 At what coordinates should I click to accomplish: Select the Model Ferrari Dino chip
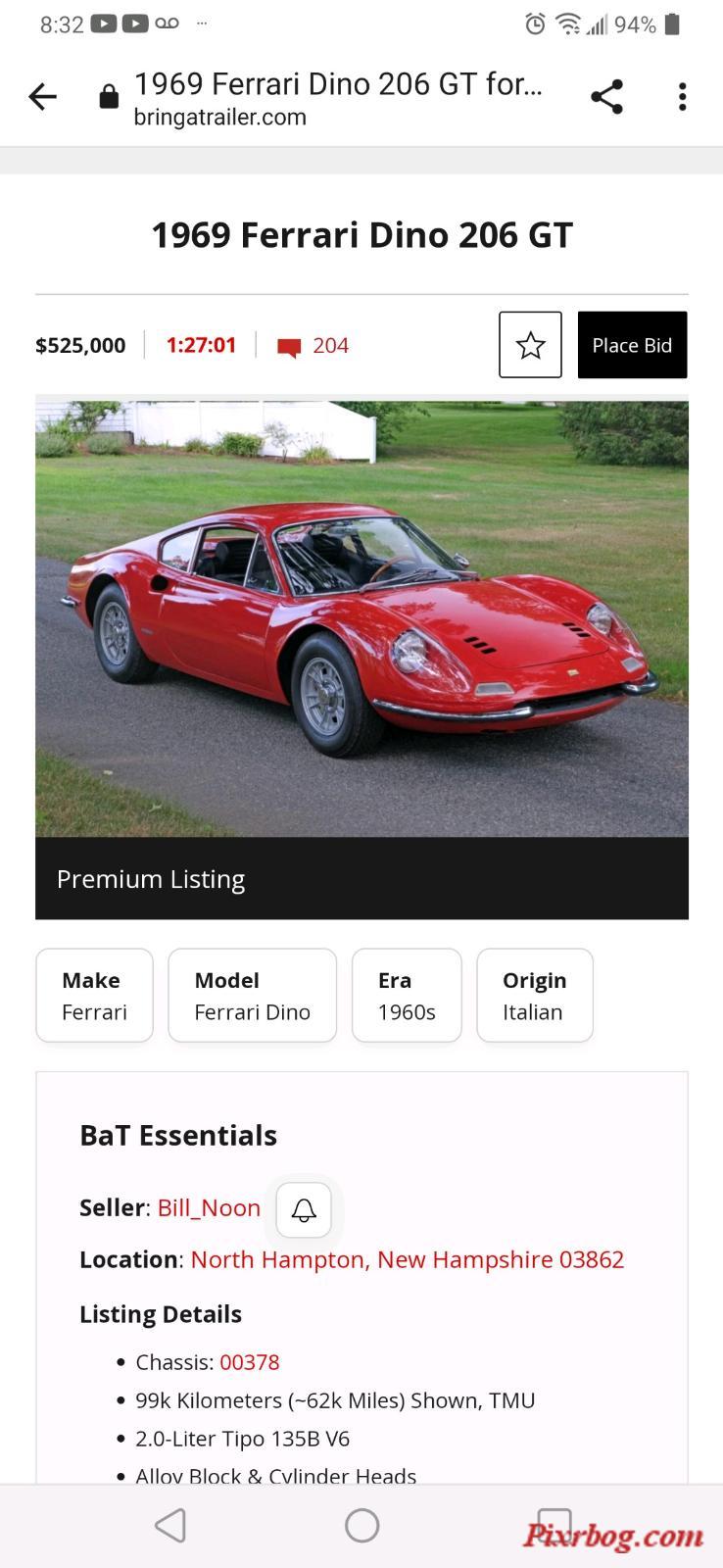[x=252, y=996]
